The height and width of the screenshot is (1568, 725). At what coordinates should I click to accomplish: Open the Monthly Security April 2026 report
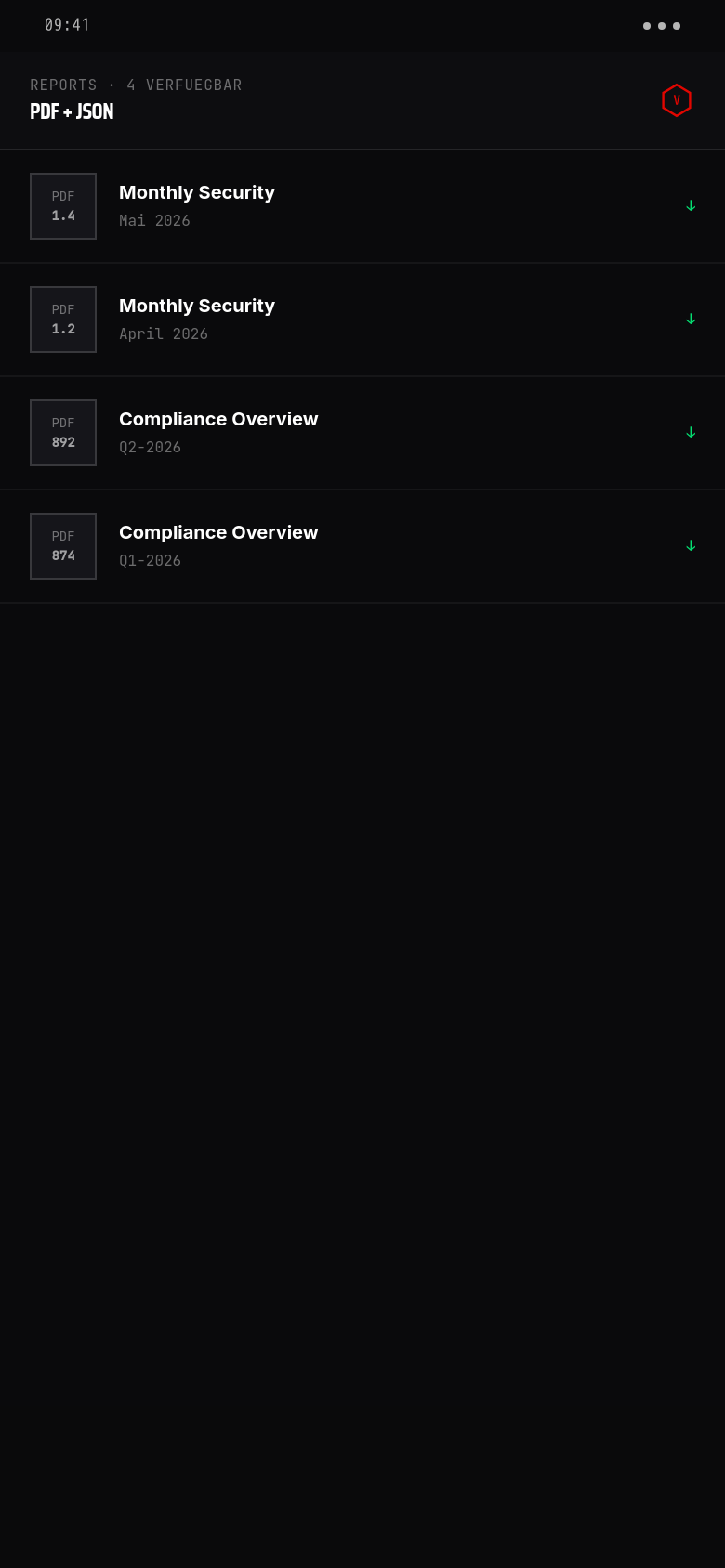tap(362, 320)
